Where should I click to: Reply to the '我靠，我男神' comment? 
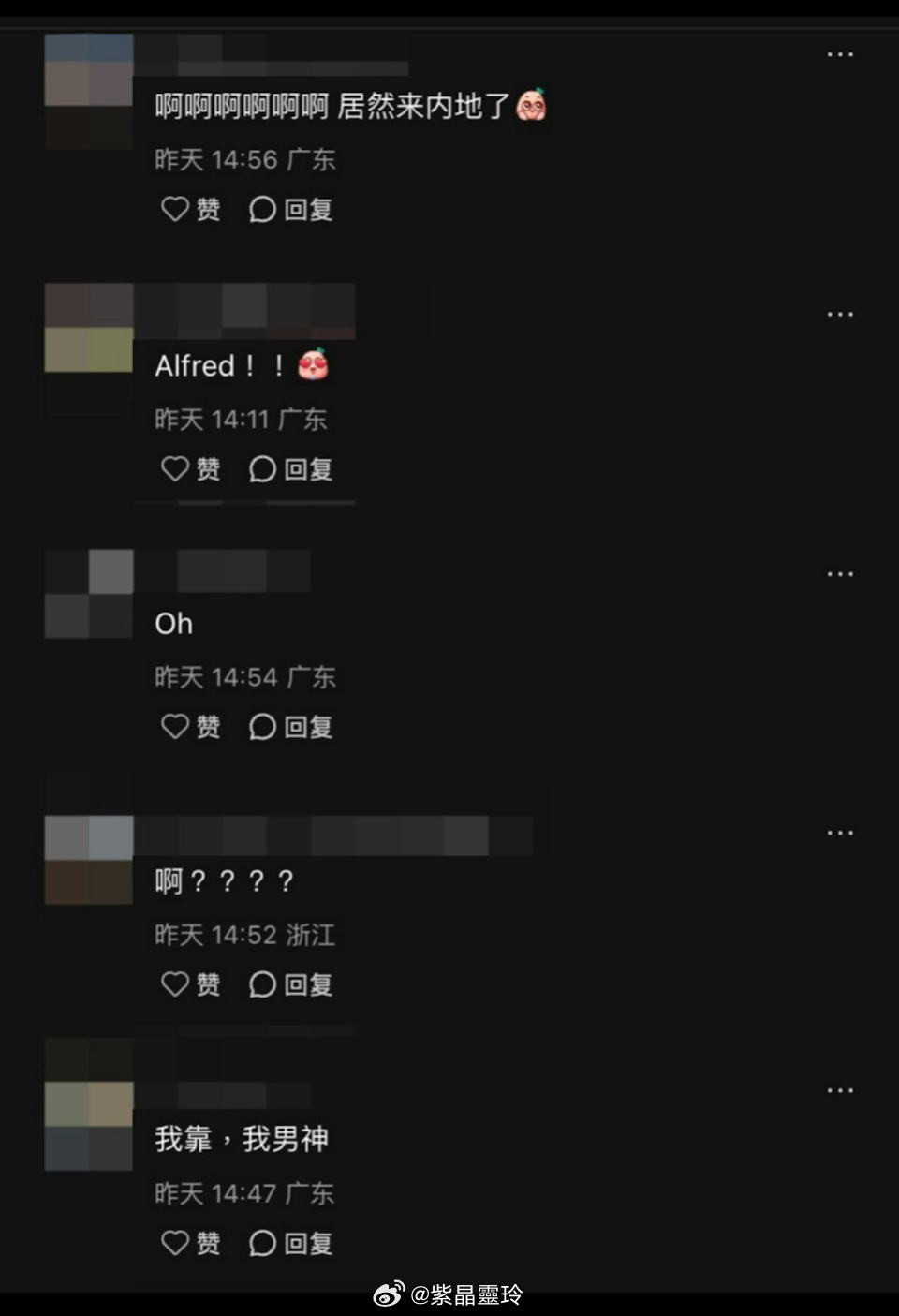pos(290,1242)
